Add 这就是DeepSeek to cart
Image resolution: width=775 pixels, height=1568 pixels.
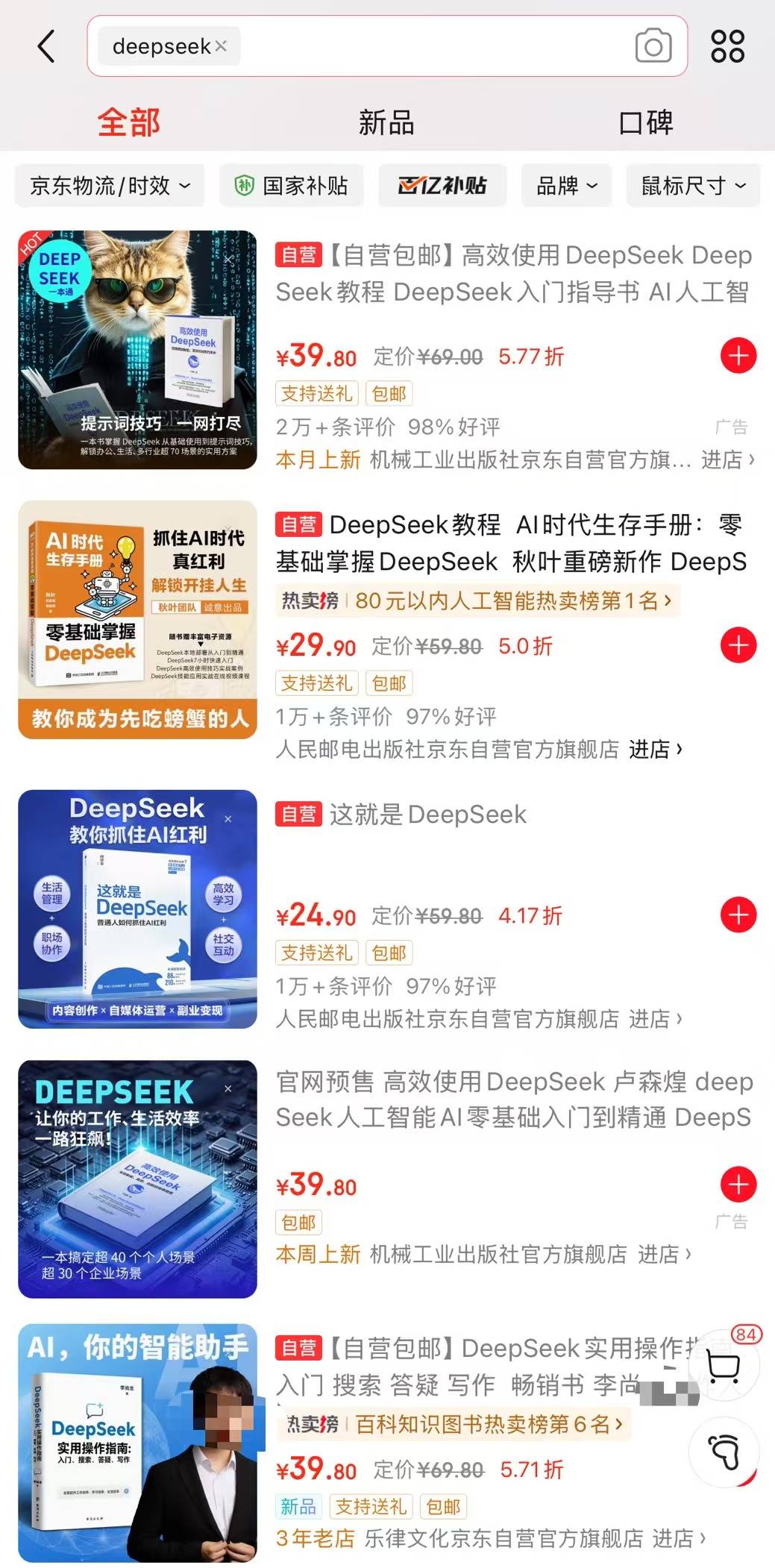coord(738,915)
